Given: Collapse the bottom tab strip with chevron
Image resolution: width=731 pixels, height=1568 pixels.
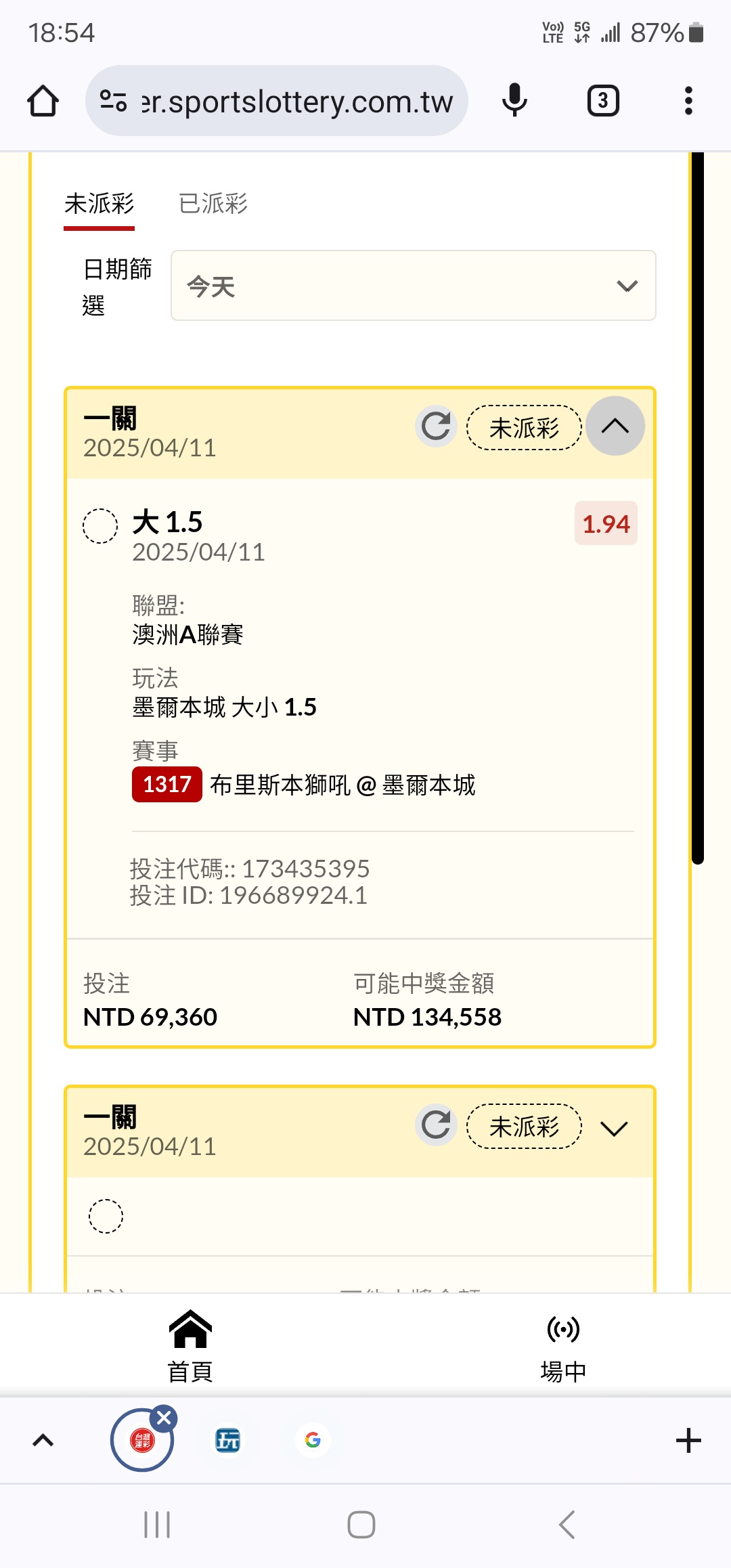Looking at the screenshot, I should click(43, 1440).
